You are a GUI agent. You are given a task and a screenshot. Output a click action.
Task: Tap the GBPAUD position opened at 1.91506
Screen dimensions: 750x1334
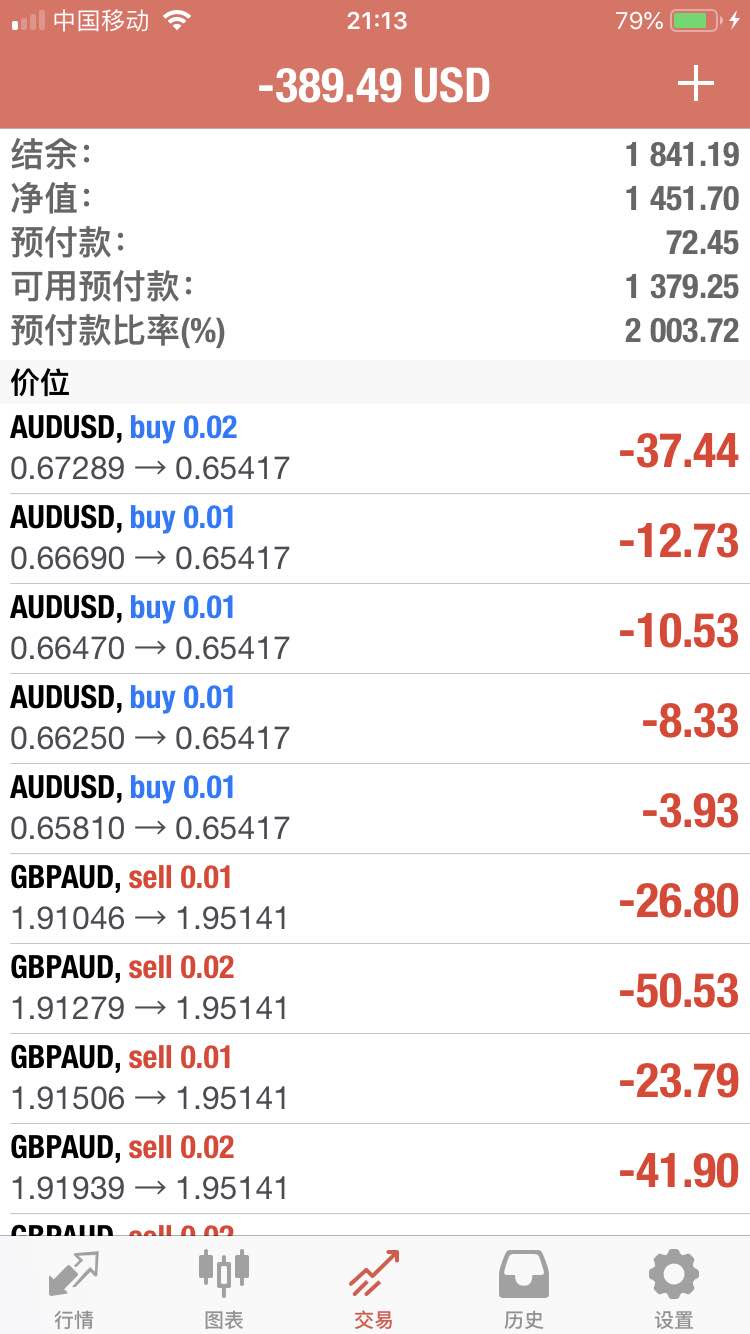tap(375, 1079)
